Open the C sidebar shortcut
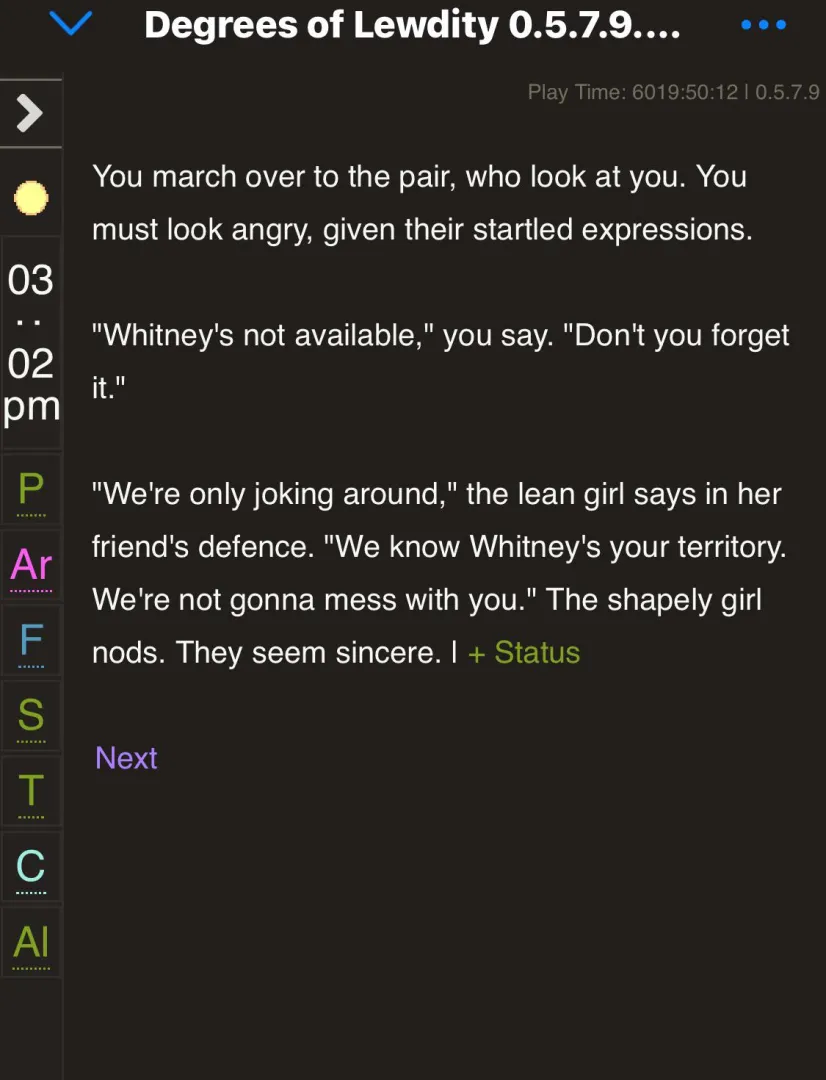Image resolution: width=826 pixels, height=1080 pixels. pyautogui.click(x=31, y=866)
